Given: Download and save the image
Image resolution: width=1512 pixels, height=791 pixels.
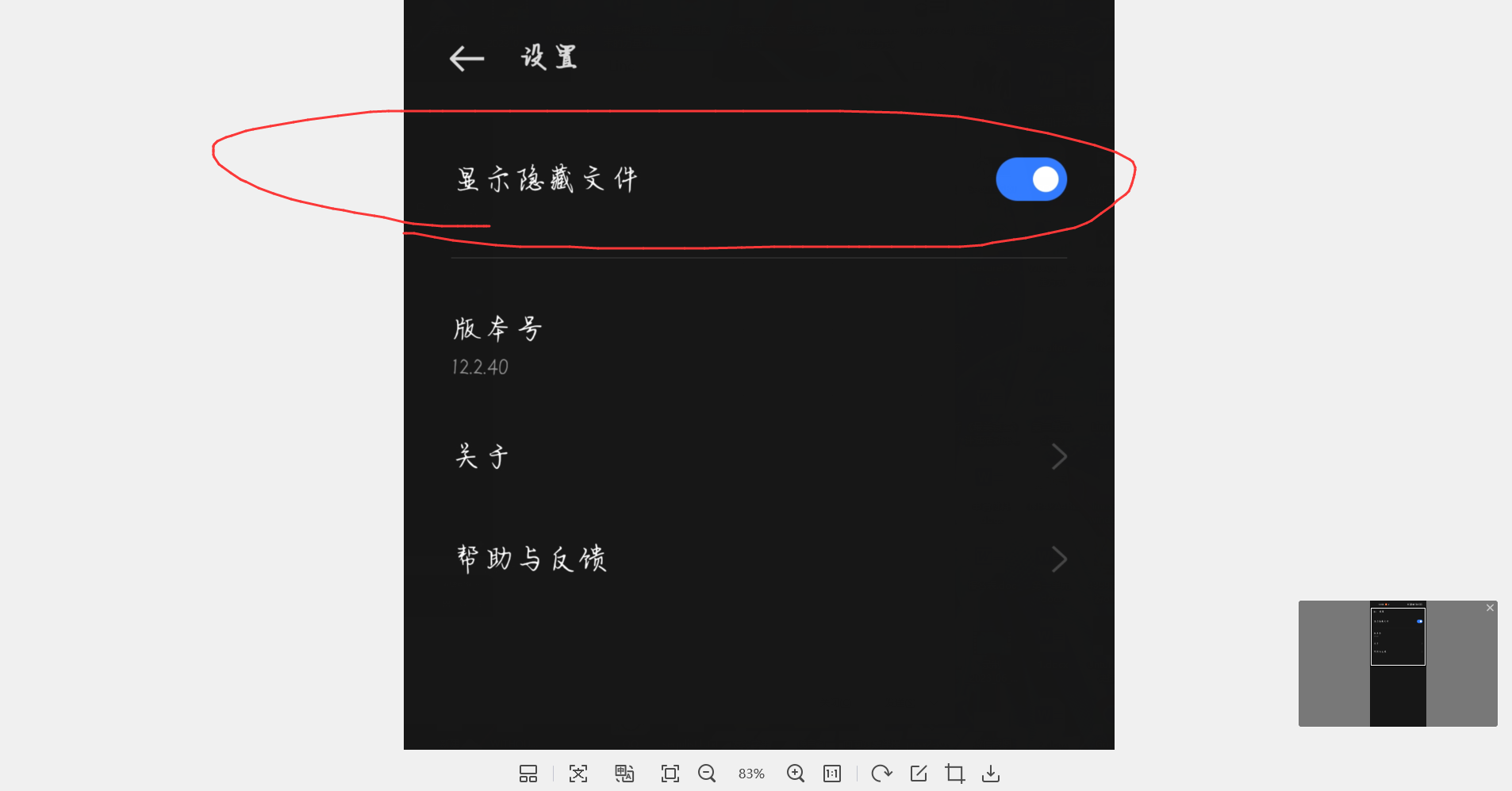Looking at the screenshot, I should [991, 774].
